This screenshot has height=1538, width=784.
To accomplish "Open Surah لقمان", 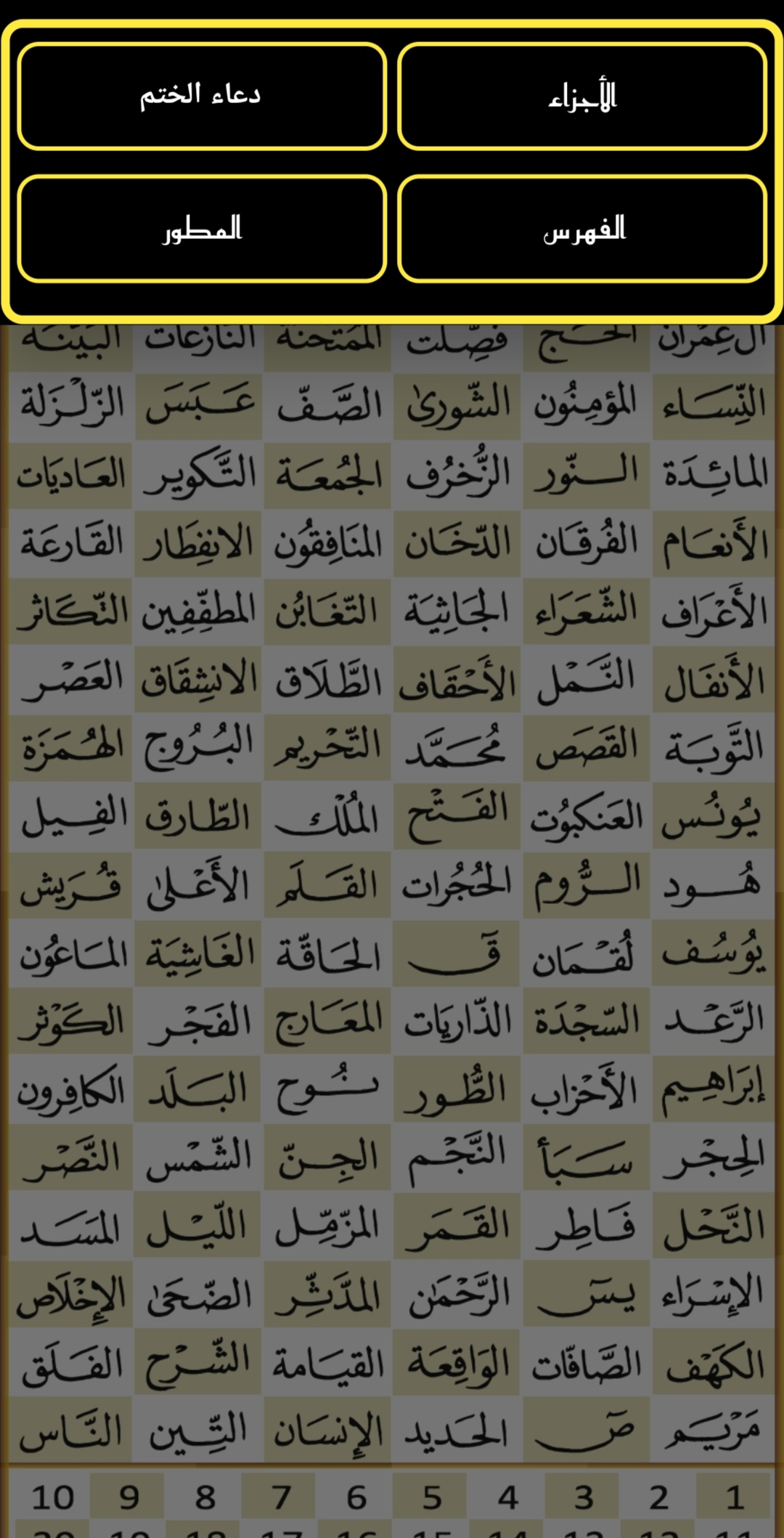I will click(x=586, y=953).
